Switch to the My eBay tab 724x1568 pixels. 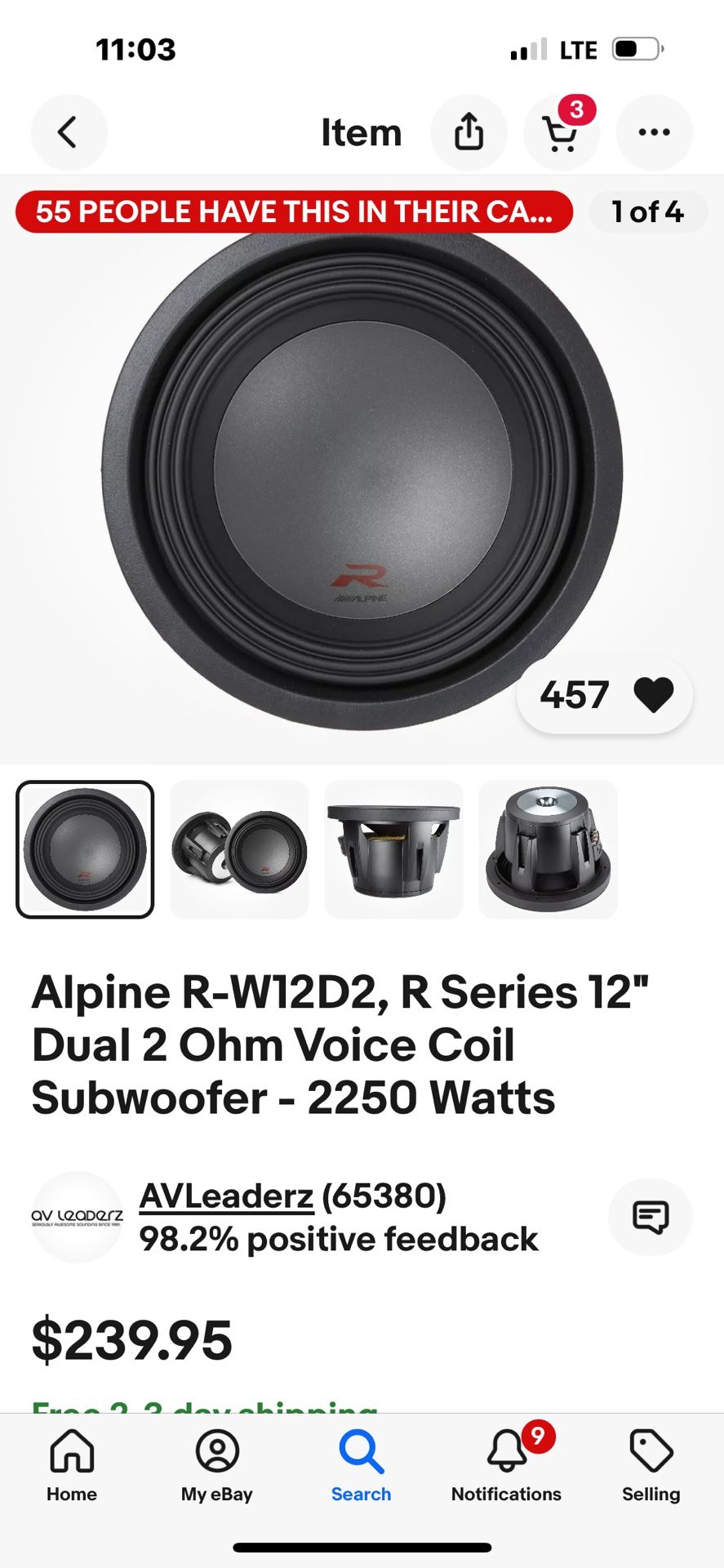pyautogui.click(x=217, y=1466)
